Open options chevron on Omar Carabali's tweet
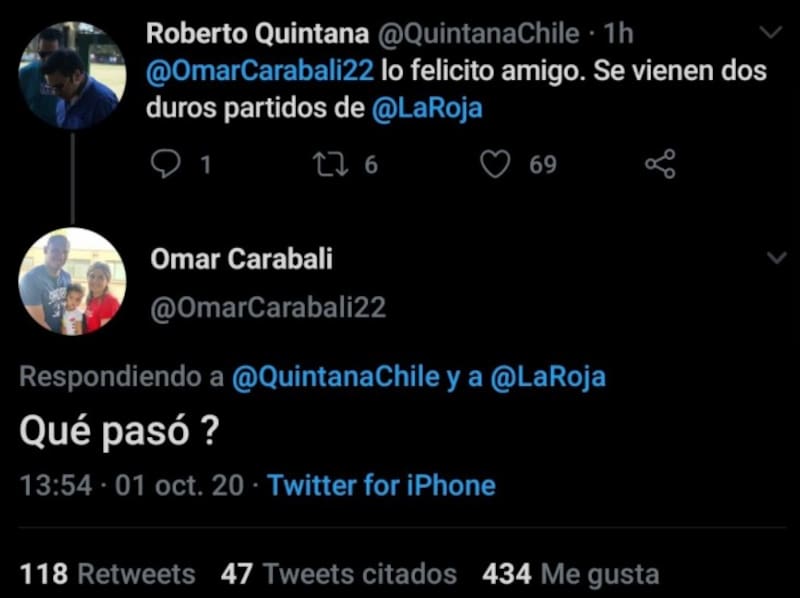This screenshot has width=800, height=598. (x=775, y=259)
